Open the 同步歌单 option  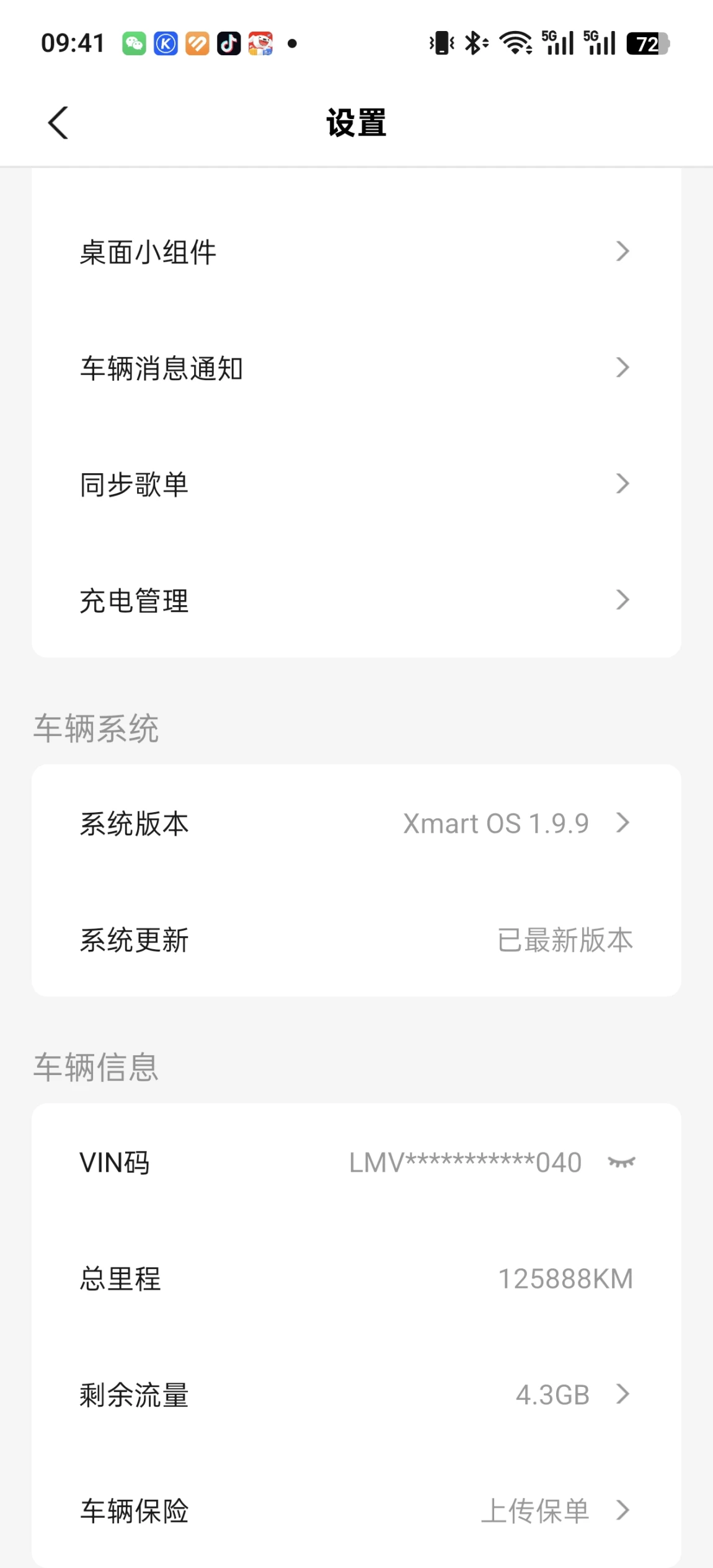click(x=356, y=484)
